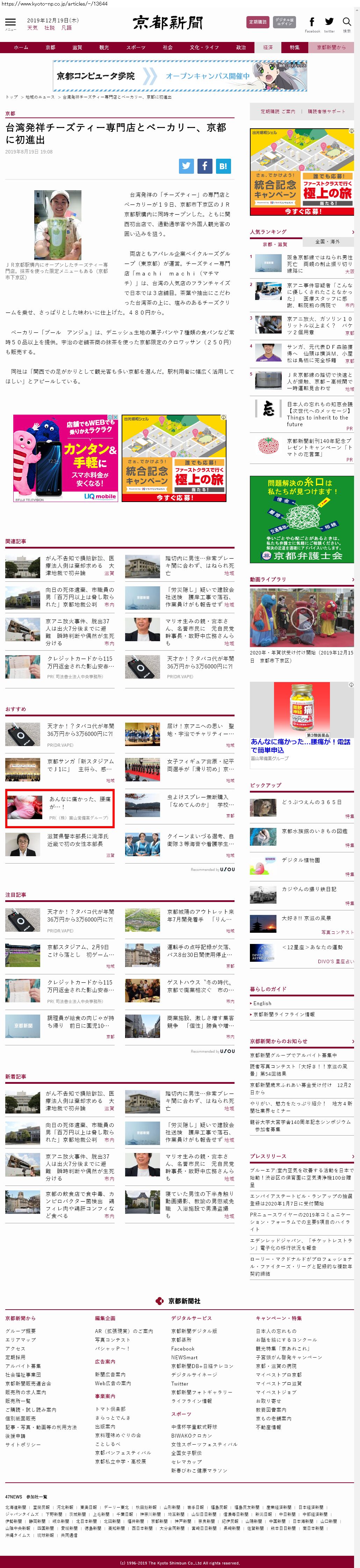Open the search magnifier icon
The image size is (360, 1568).
click(x=347, y=22)
